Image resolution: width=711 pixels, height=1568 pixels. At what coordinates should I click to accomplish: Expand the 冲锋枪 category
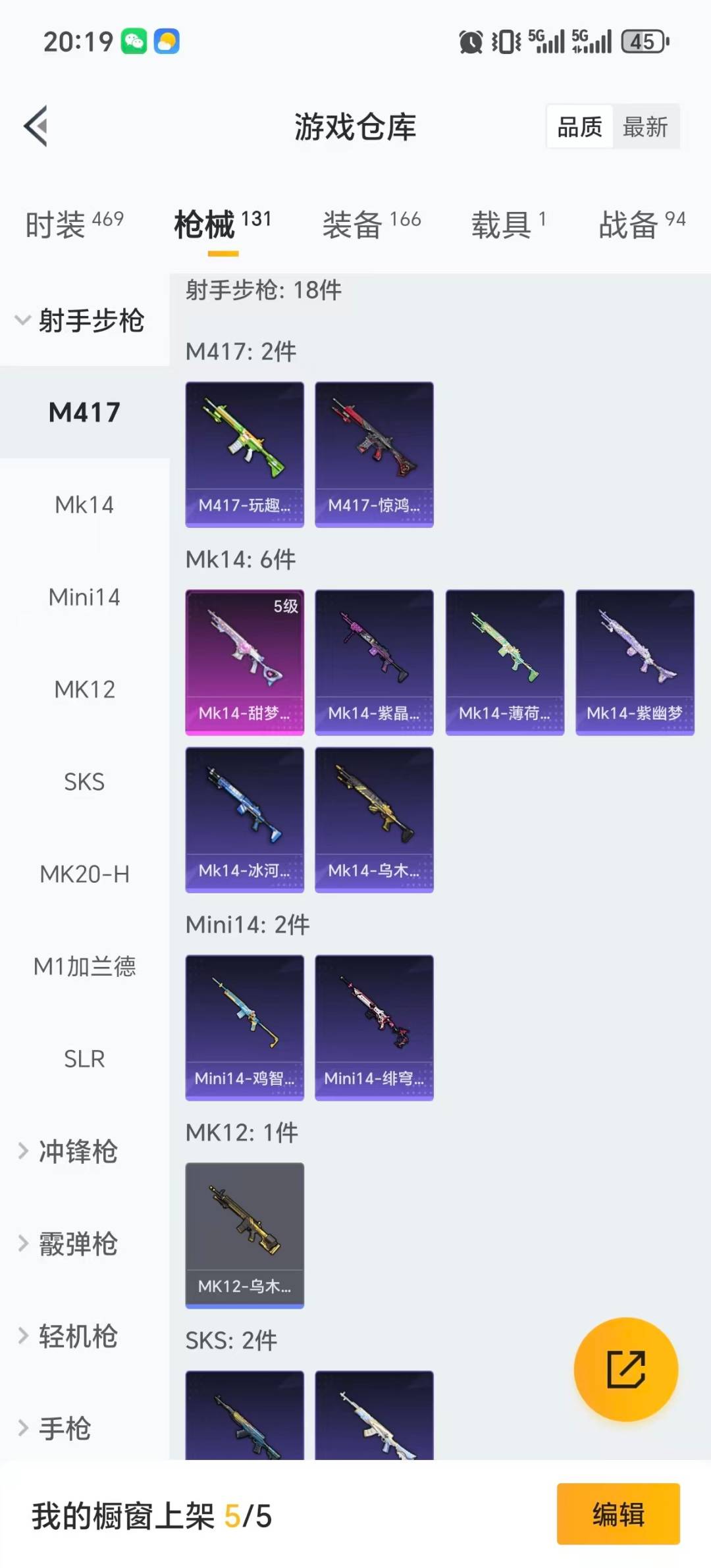point(78,1151)
